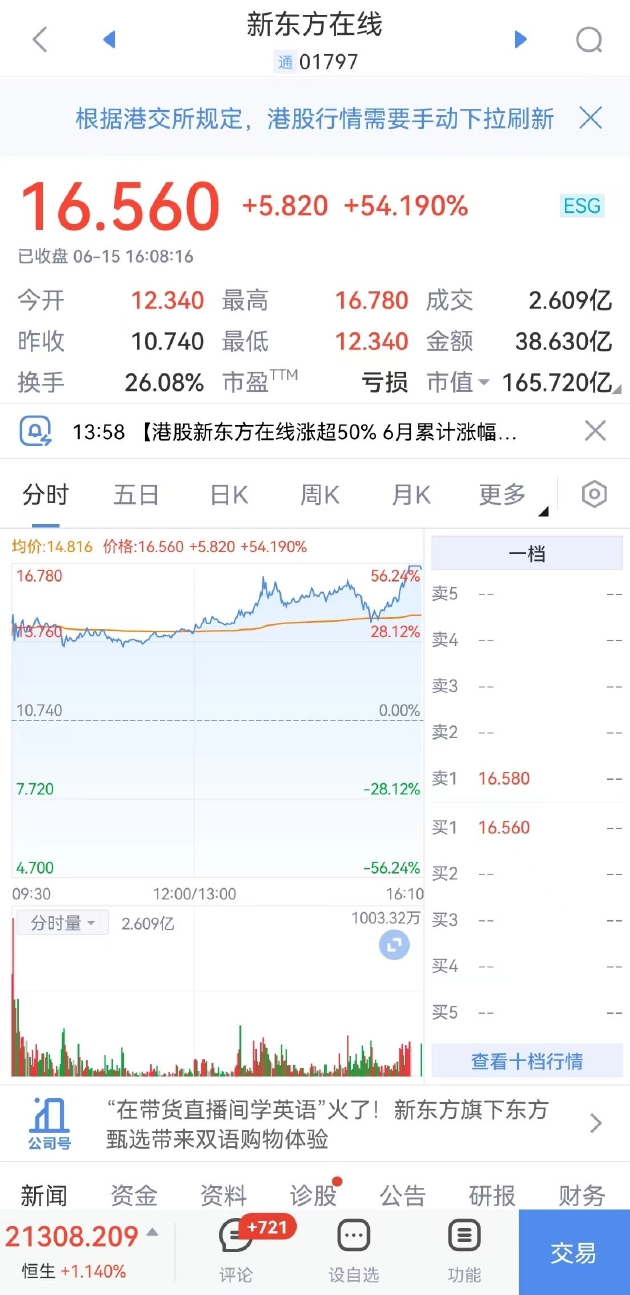Open the chart settings hexagon icon
630x1295 pixels.
(595, 495)
